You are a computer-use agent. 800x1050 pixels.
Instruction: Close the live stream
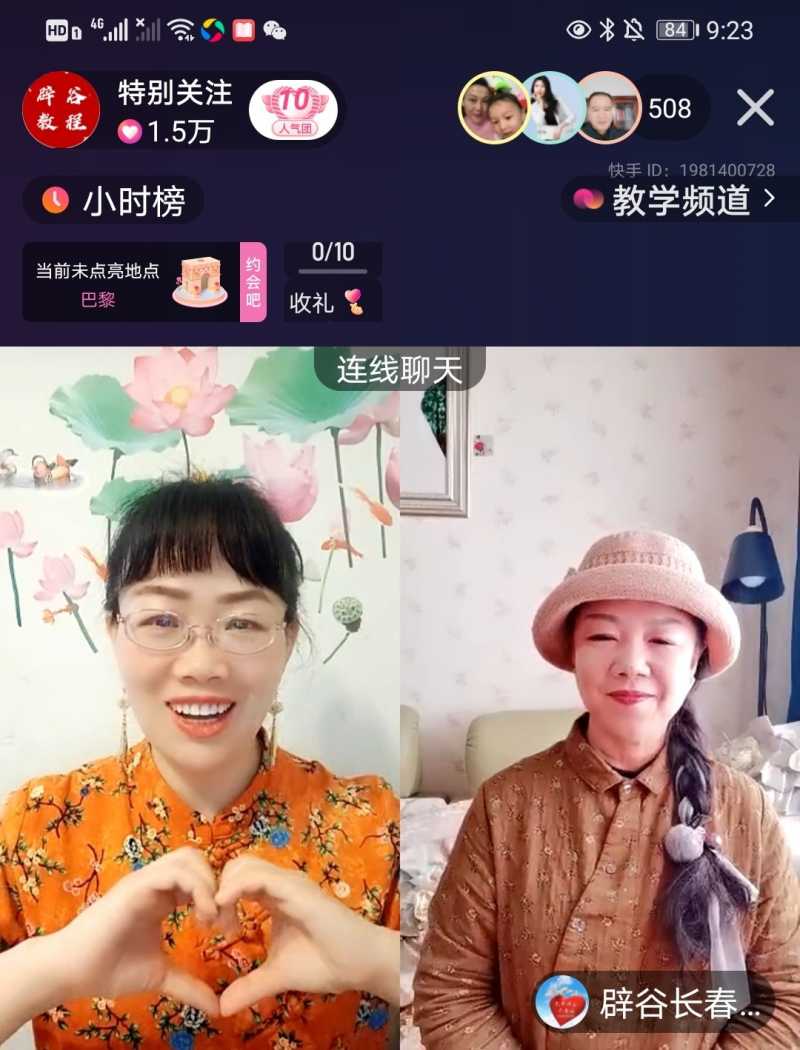pos(755,108)
